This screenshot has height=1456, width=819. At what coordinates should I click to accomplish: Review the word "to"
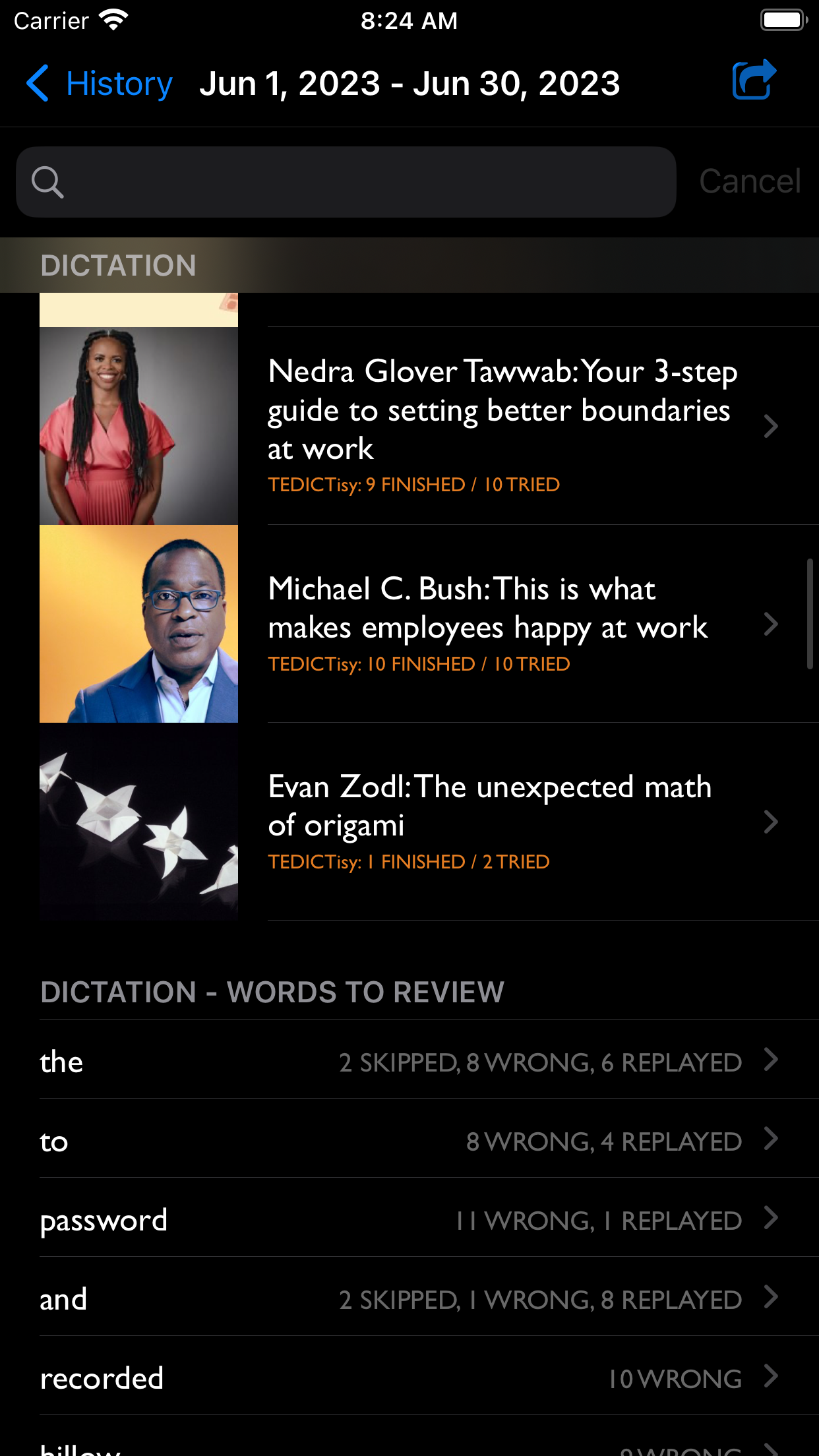[x=409, y=1140]
